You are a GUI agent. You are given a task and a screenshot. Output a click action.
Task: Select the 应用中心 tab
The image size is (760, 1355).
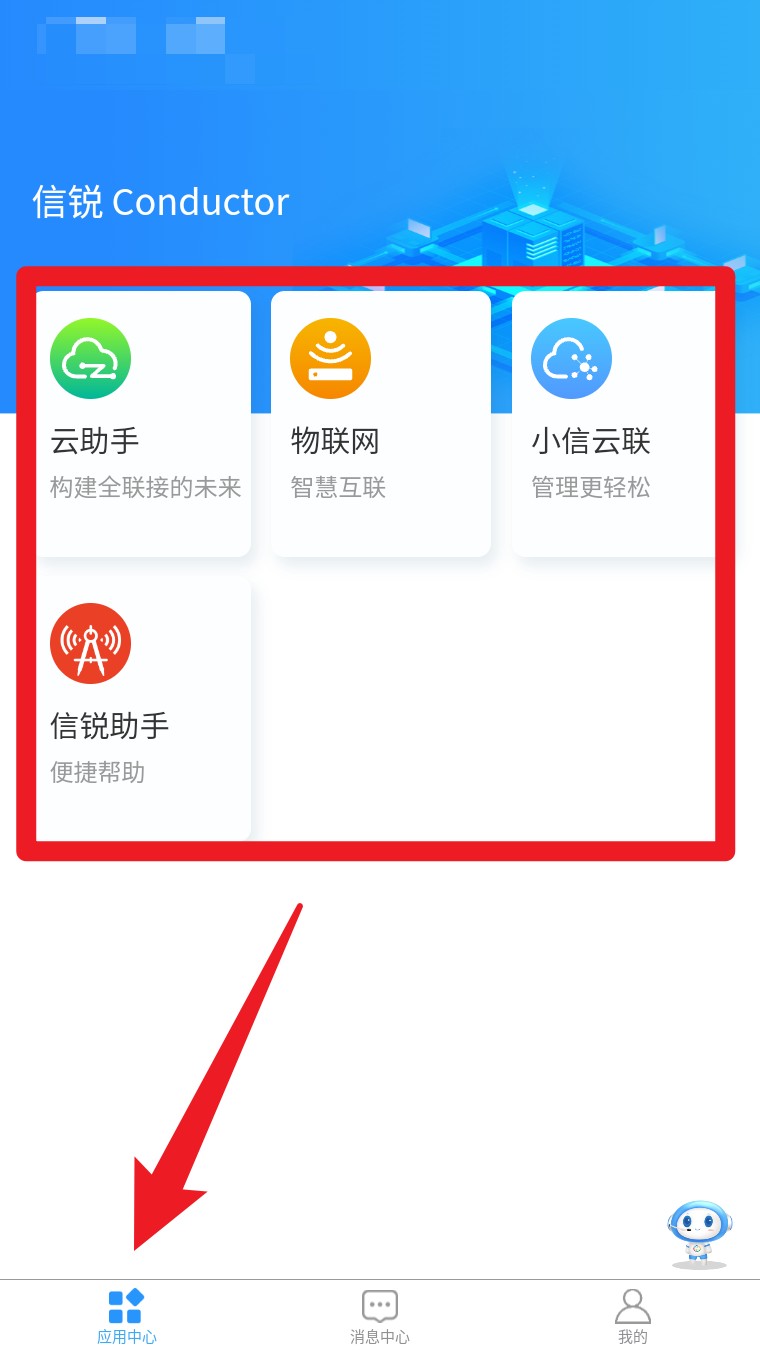coord(127,1316)
